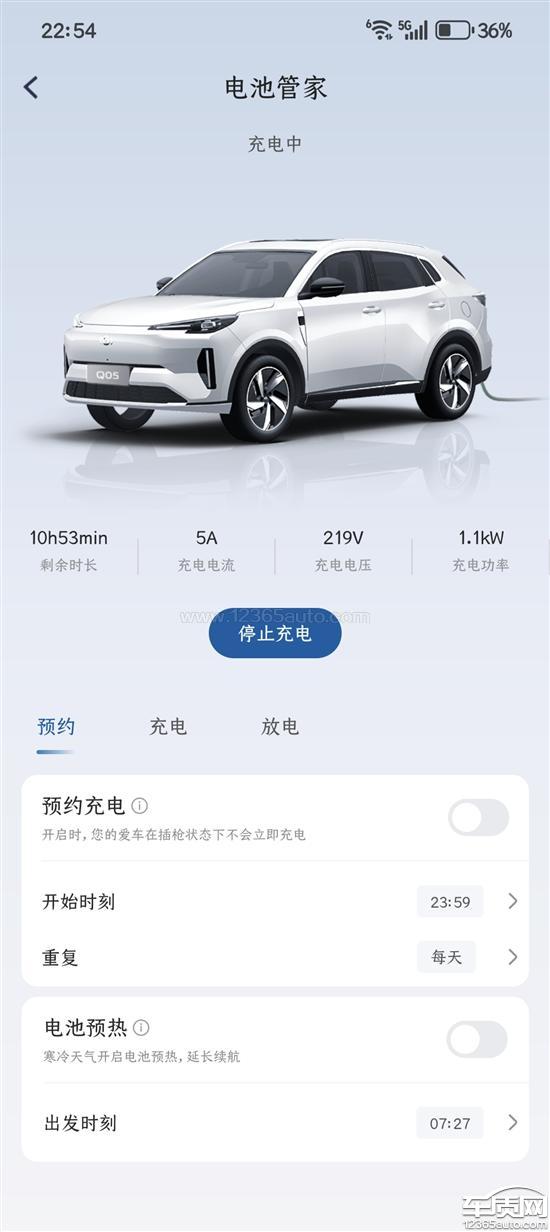Image resolution: width=550 pixels, height=1232 pixels.
Task: Go back from 电池管家 page
Action: pos(31,87)
